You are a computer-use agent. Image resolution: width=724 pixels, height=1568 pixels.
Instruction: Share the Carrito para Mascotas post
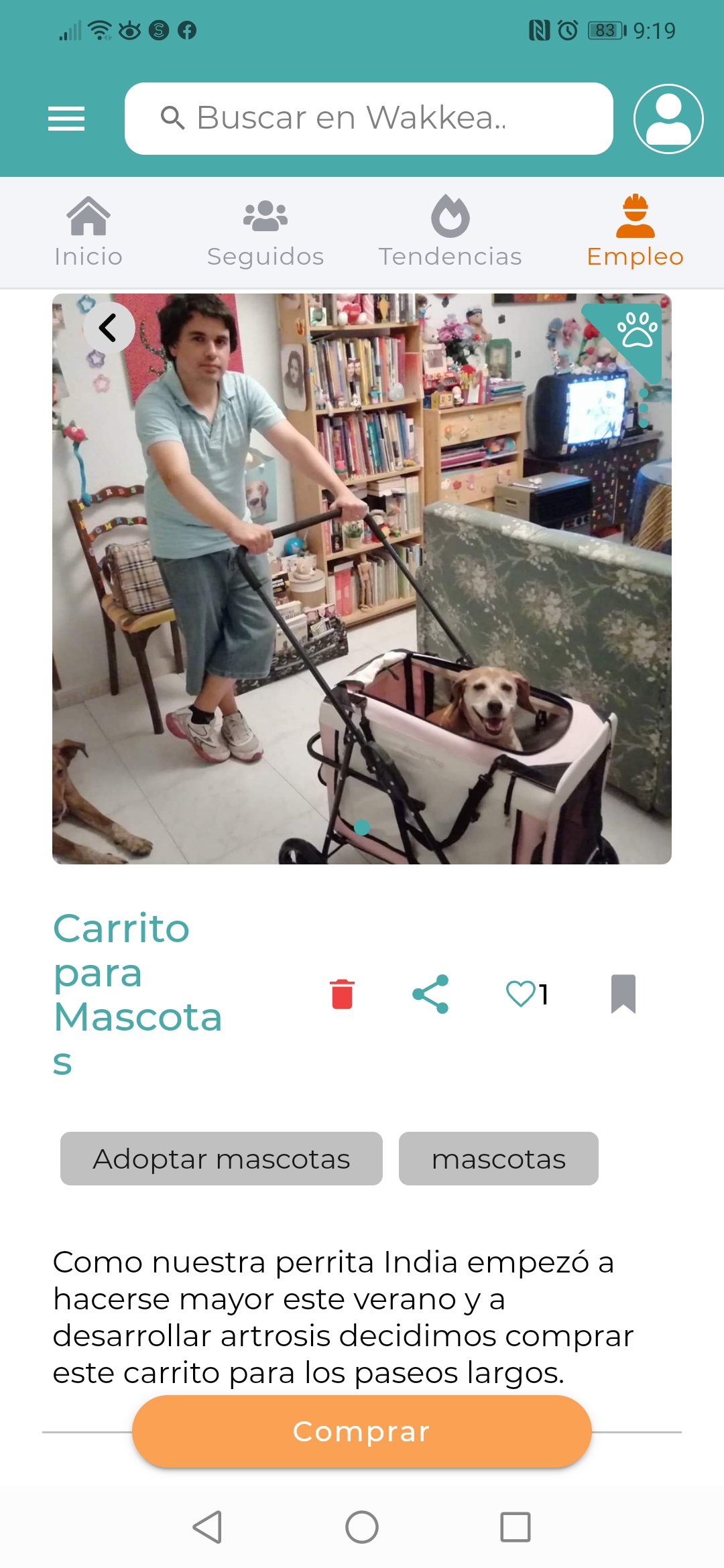tap(430, 994)
